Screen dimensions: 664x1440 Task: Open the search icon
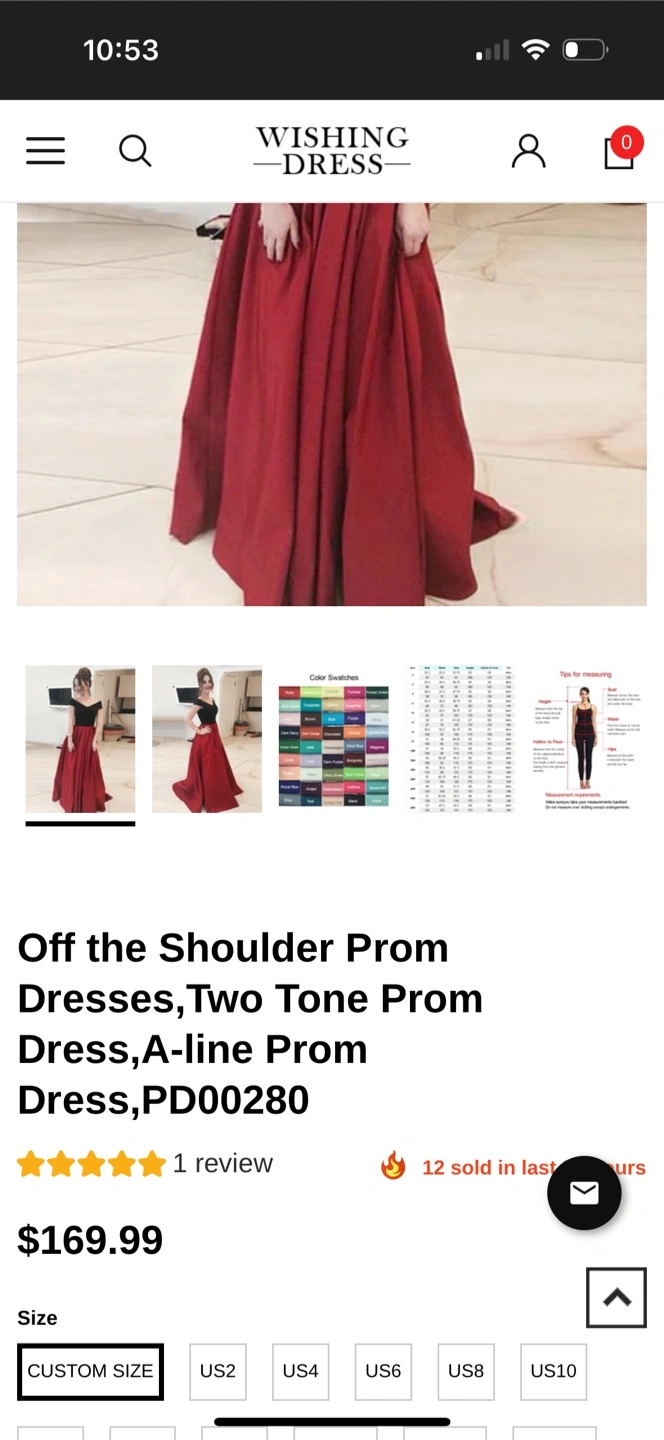click(x=135, y=151)
